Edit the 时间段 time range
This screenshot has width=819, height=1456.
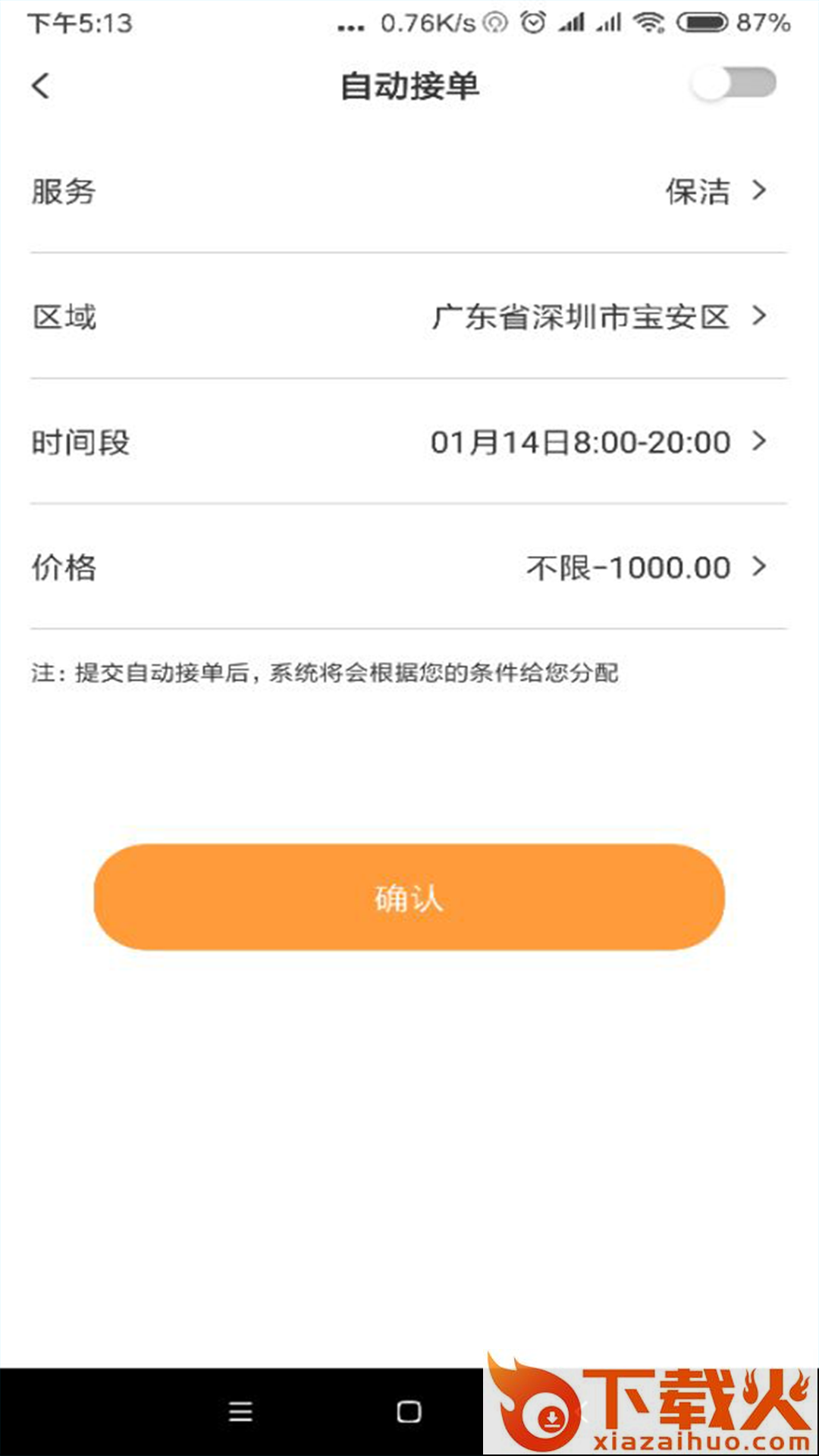409,442
